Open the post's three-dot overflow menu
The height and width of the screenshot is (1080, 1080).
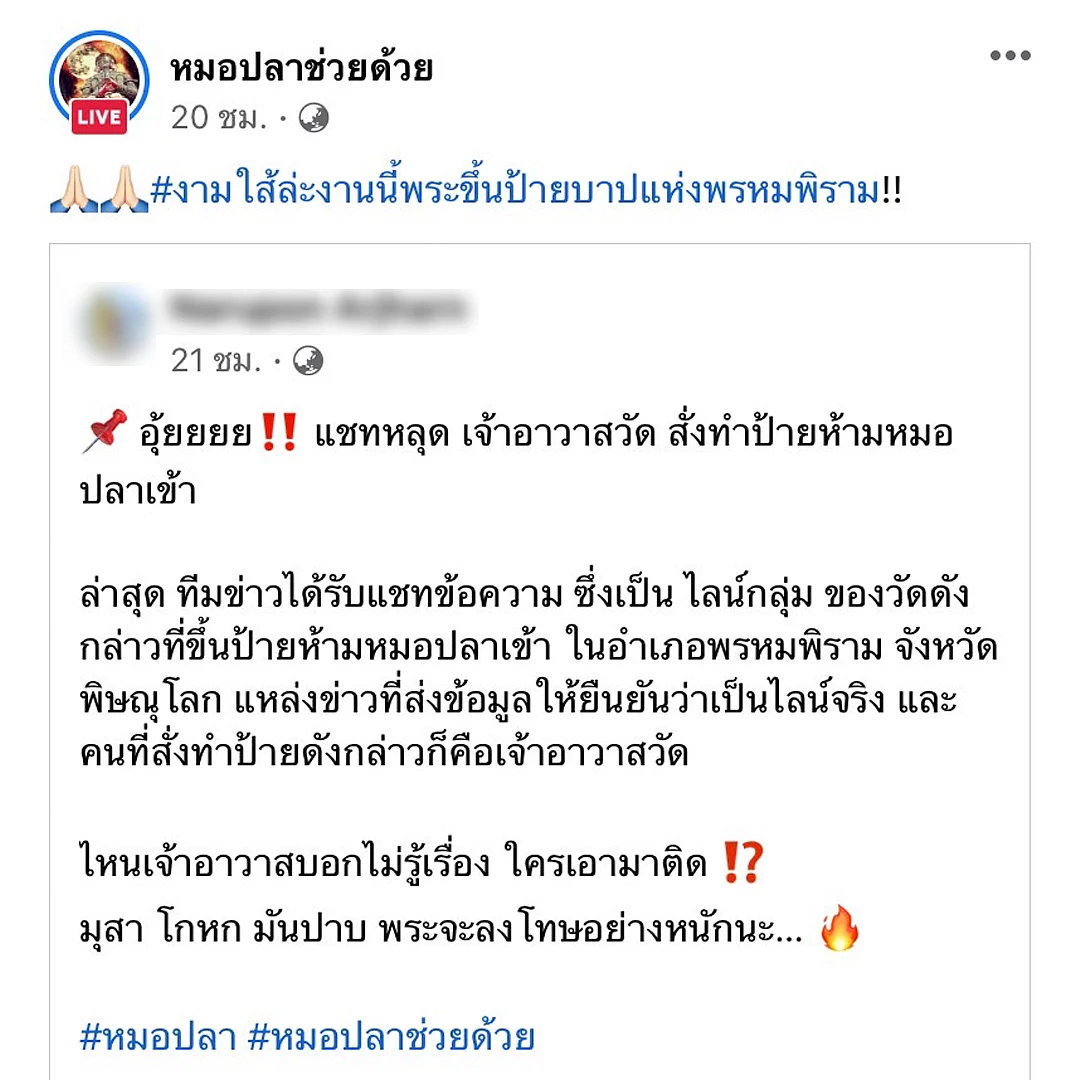click(1010, 56)
